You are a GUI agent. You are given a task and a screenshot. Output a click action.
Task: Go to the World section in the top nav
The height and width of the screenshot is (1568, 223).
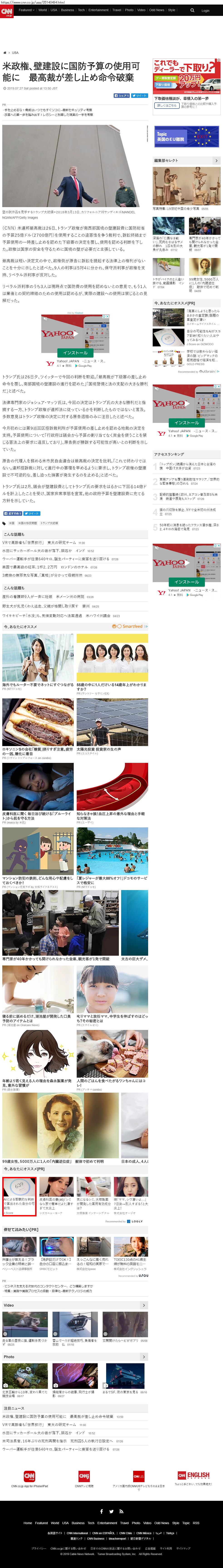42,10
